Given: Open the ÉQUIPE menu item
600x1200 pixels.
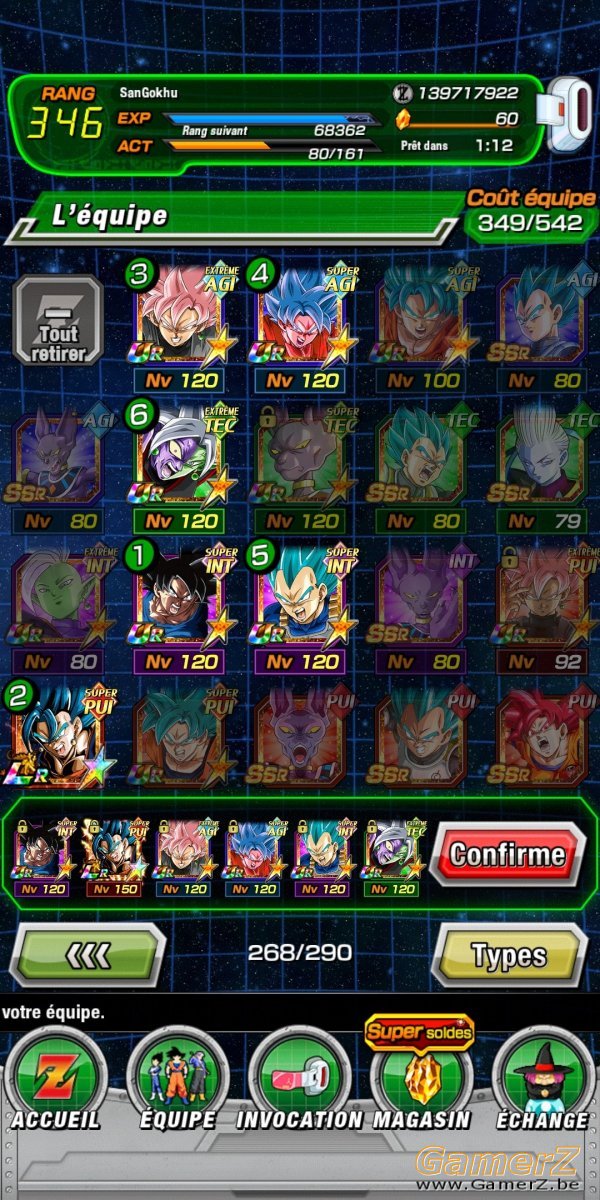Looking at the screenshot, I should (x=178, y=1082).
